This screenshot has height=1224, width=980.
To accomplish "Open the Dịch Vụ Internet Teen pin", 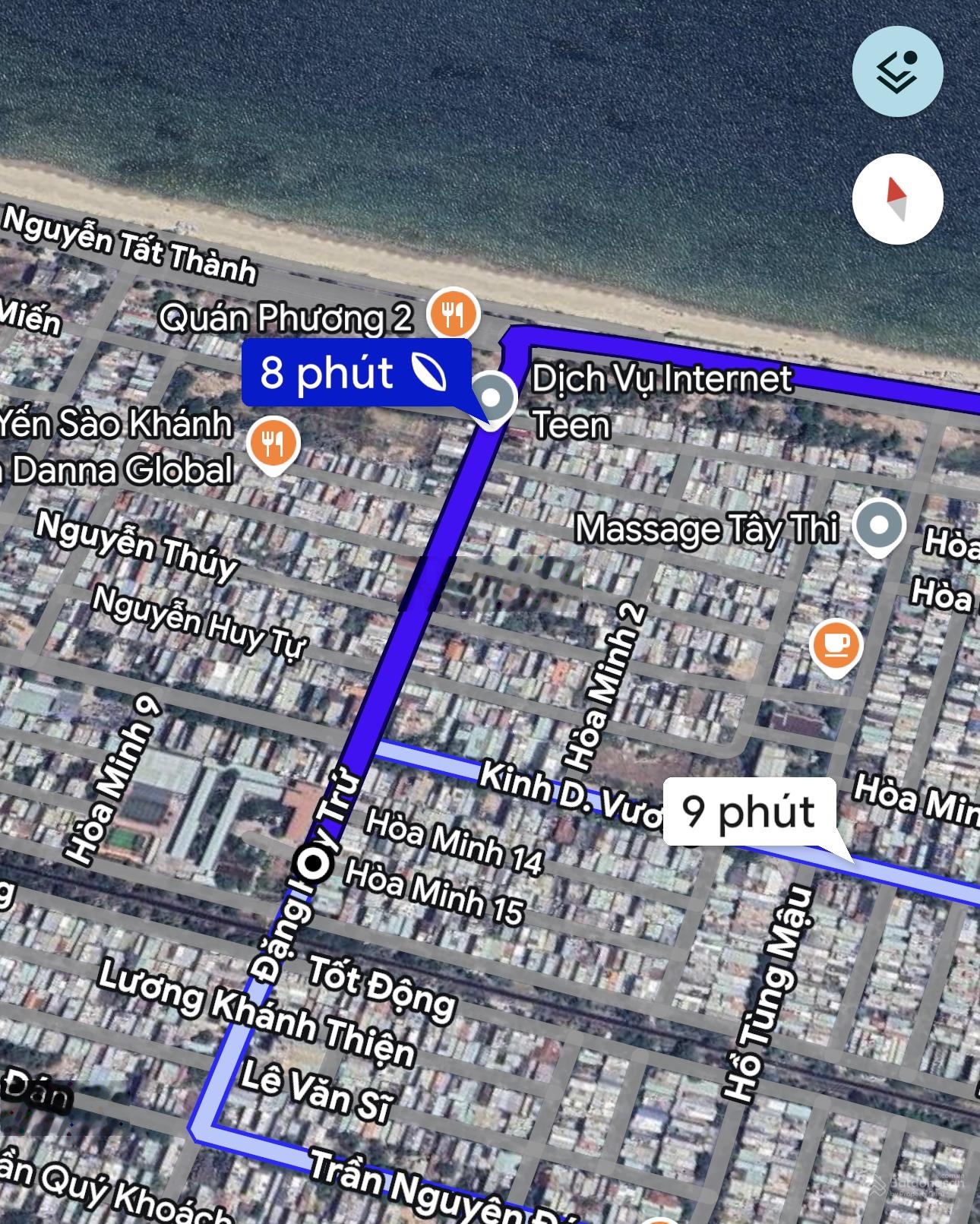I will click(492, 398).
